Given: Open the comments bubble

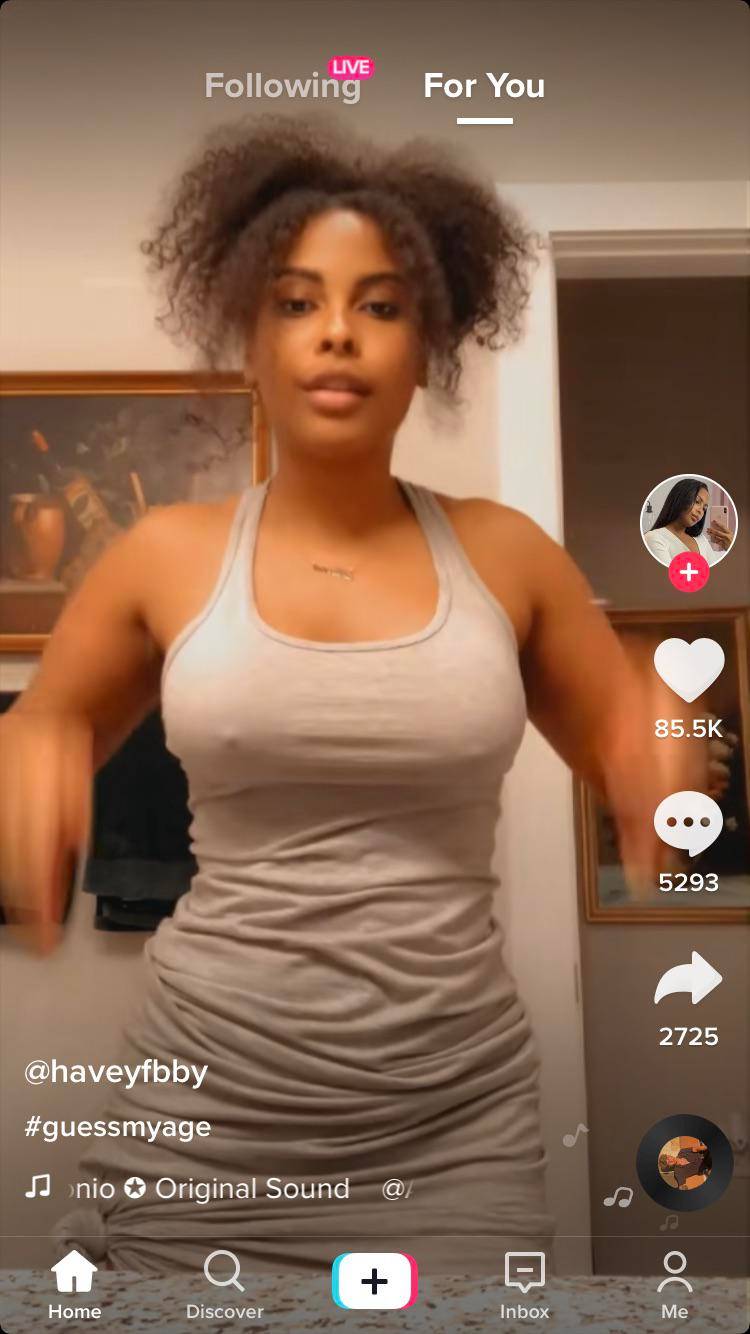Looking at the screenshot, I should [688, 824].
